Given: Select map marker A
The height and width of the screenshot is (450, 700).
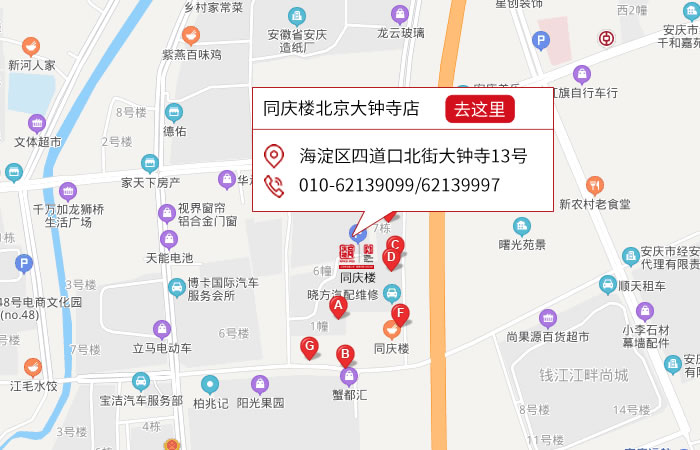Looking at the screenshot, I should pyautogui.click(x=339, y=305).
